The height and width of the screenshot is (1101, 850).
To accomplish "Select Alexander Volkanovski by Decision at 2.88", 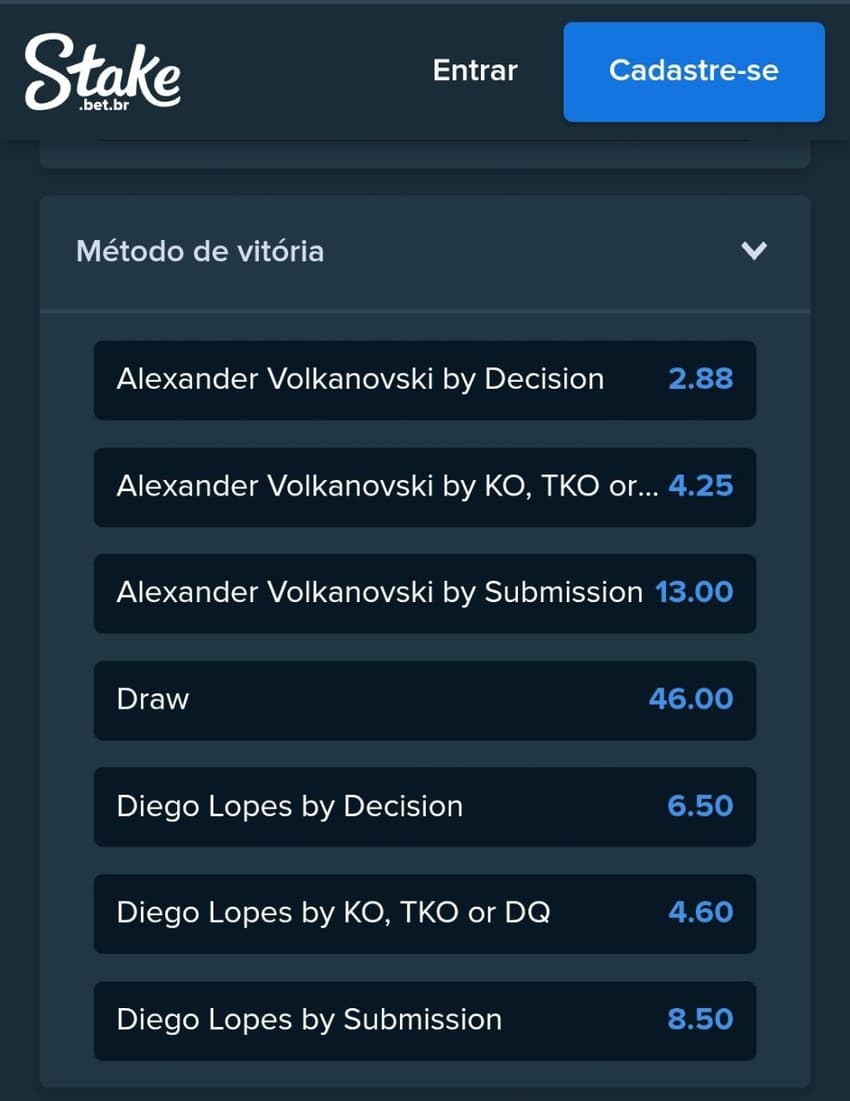I will coord(424,380).
